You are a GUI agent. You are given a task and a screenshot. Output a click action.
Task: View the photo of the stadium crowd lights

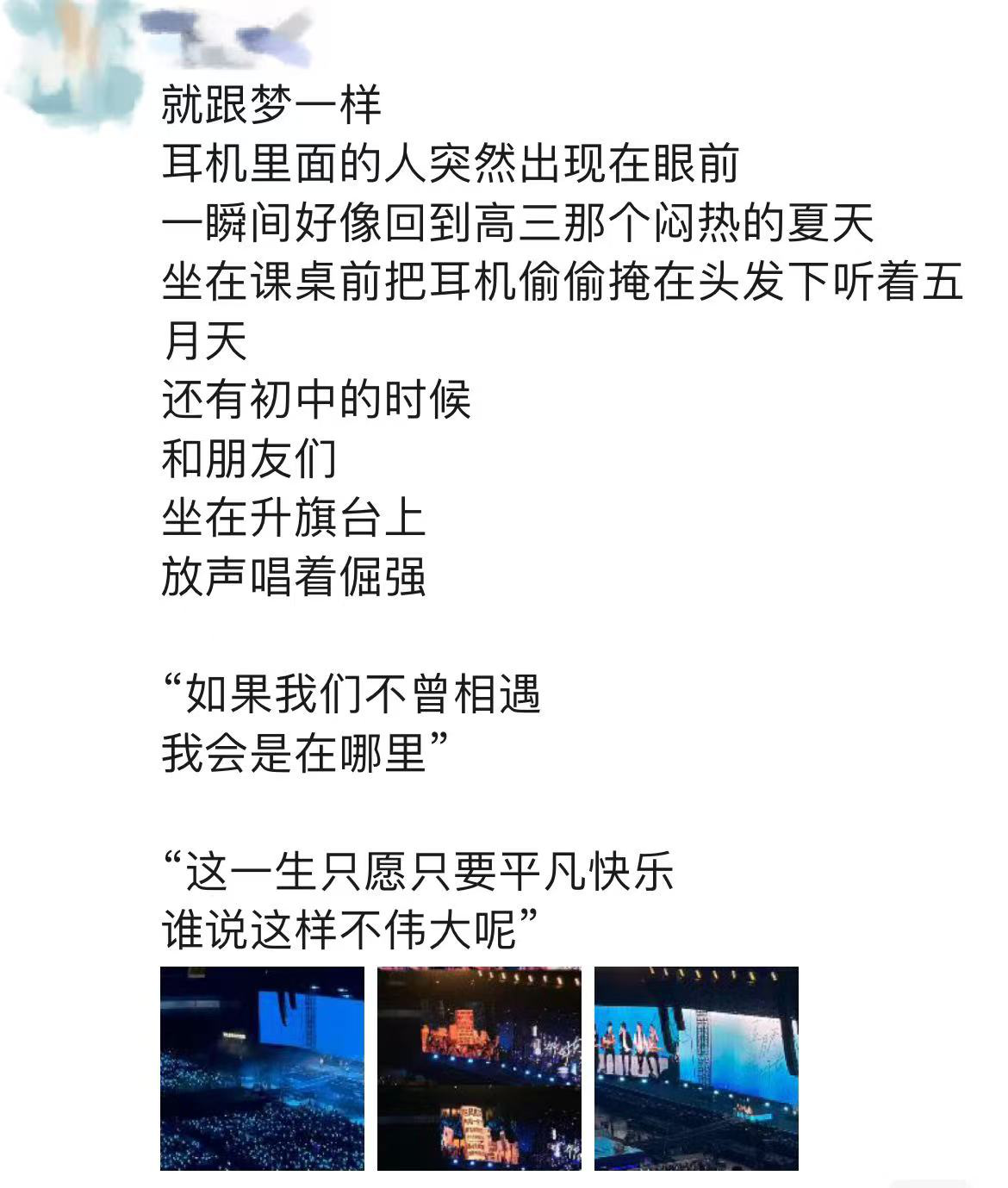pyautogui.click(x=262, y=1067)
